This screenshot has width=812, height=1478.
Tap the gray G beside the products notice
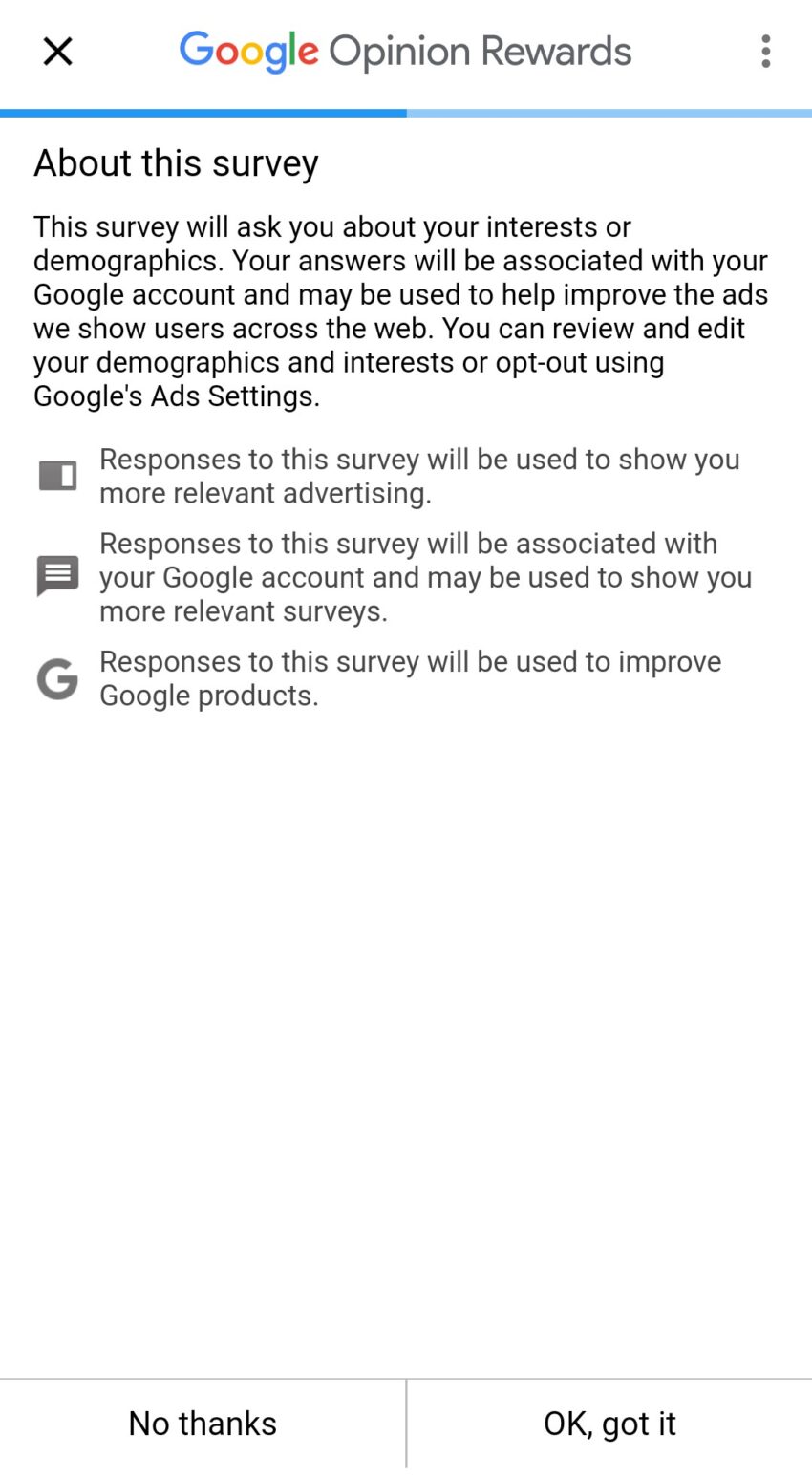[x=57, y=678]
